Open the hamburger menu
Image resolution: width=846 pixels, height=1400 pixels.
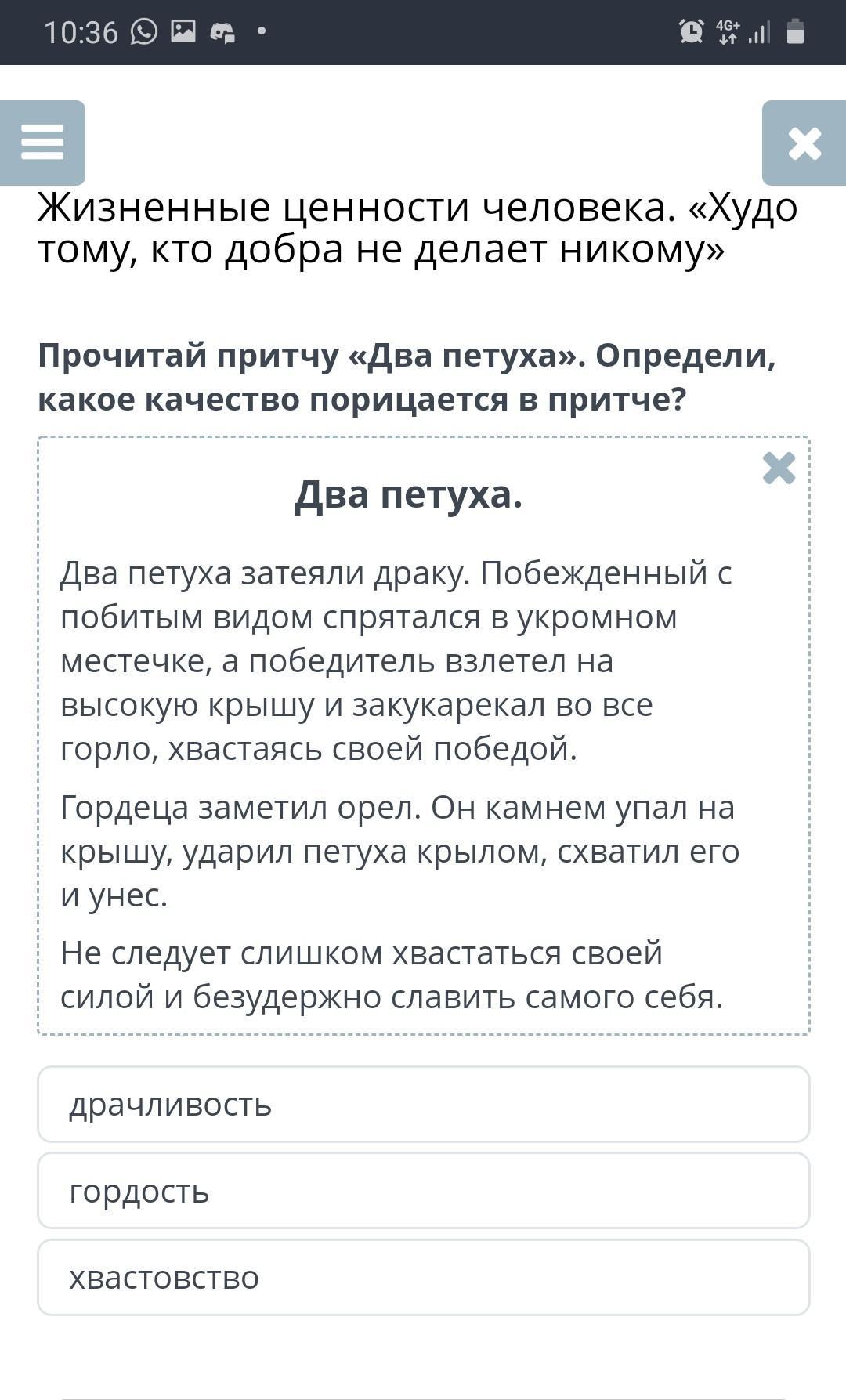tap(42, 143)
